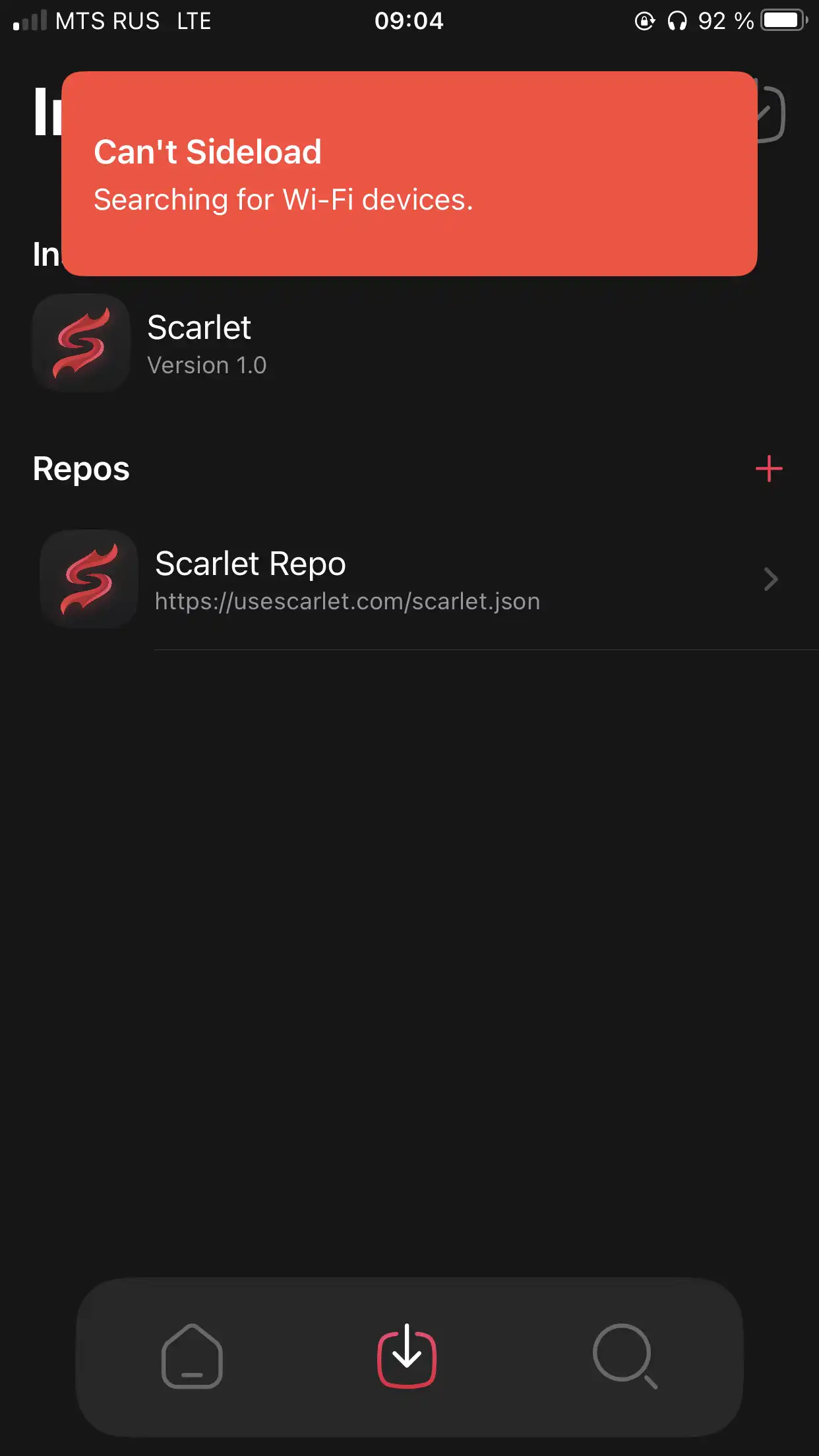Go to the Search tab

click(624, 1356)
